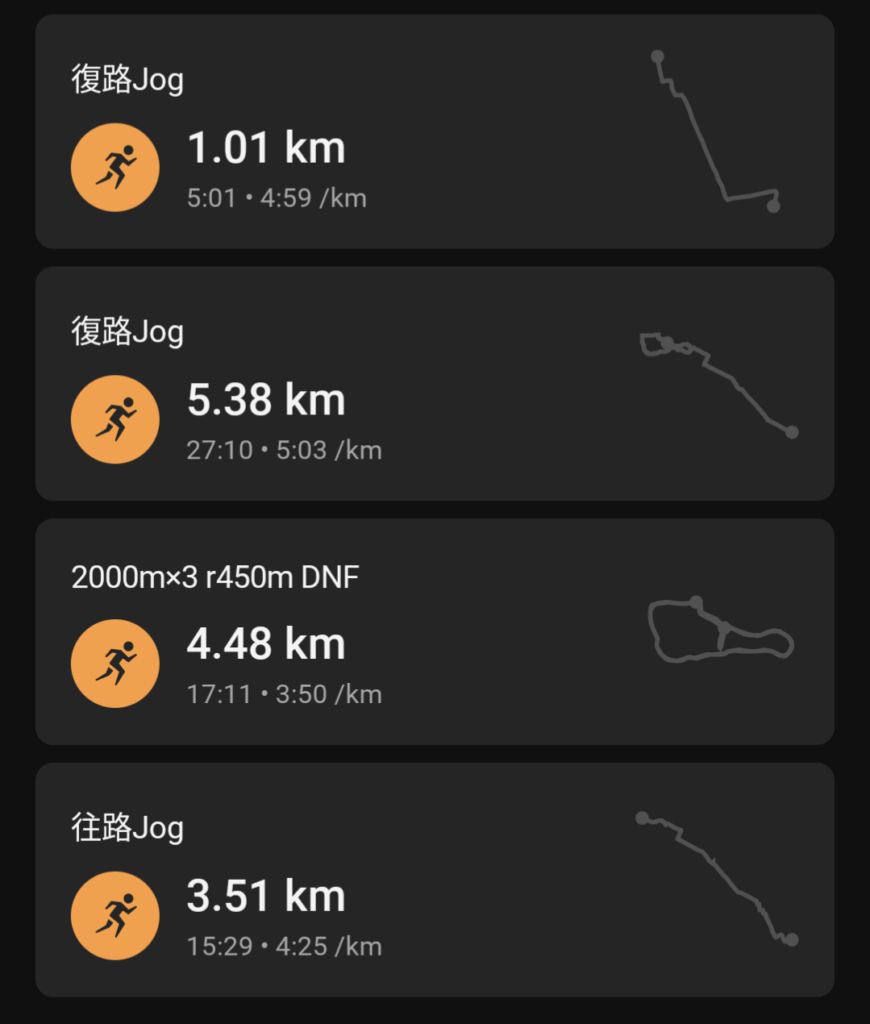Open the 2000m×3 r450m DNF workout
The height and width of the screenshot is (1024, 870).
[x=434, y=632]
